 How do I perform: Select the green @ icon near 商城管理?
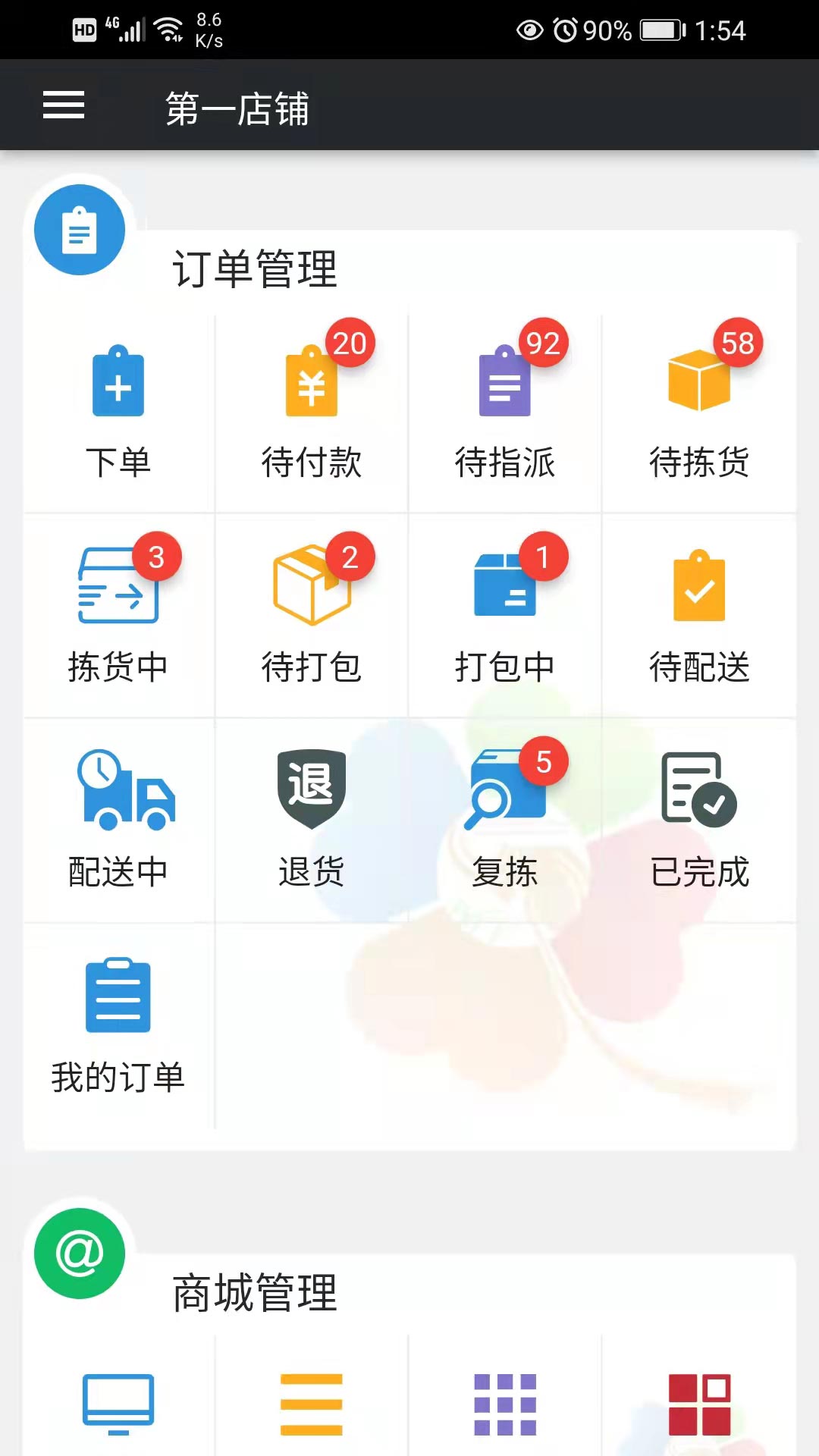[x=79, y=1253]
